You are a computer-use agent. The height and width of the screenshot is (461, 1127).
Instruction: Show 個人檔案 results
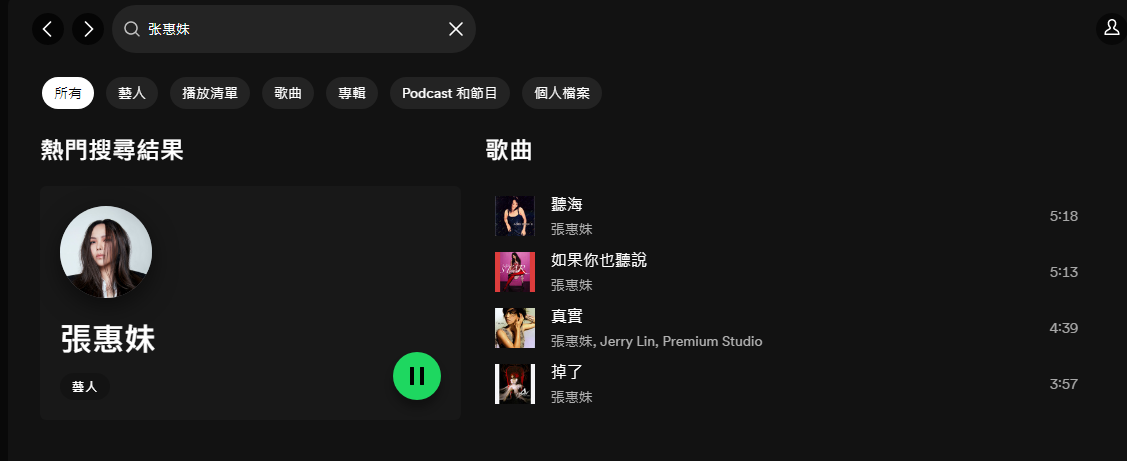click(x=562, y=93)
